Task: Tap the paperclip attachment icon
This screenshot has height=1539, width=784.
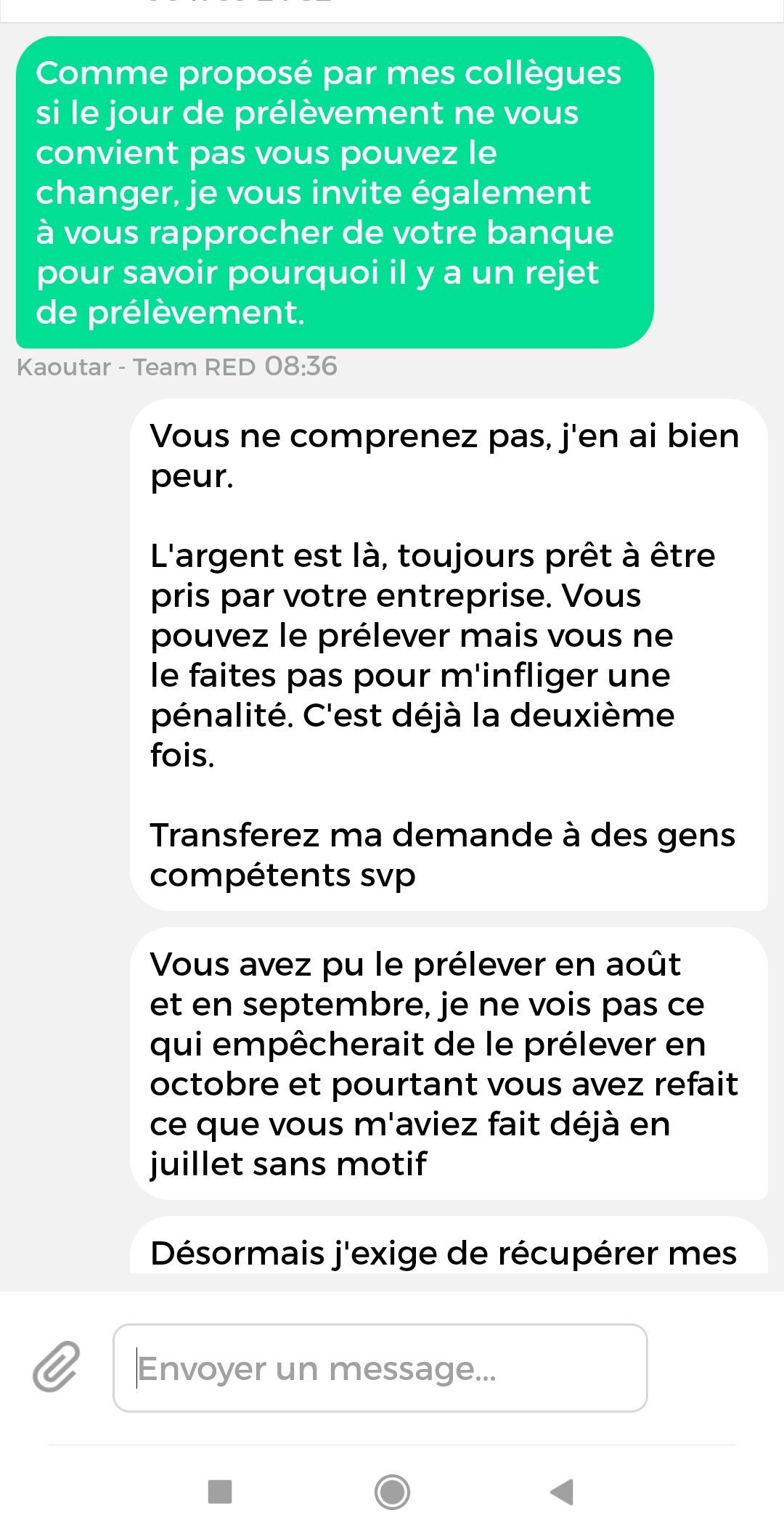Action: point(56,1367)
